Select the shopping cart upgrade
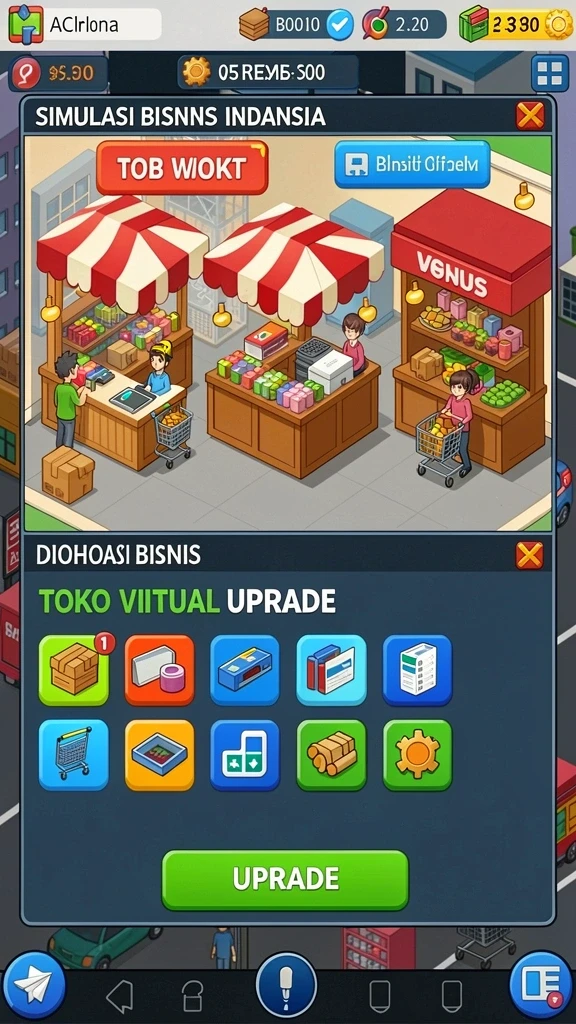 [x=74, y=756]
